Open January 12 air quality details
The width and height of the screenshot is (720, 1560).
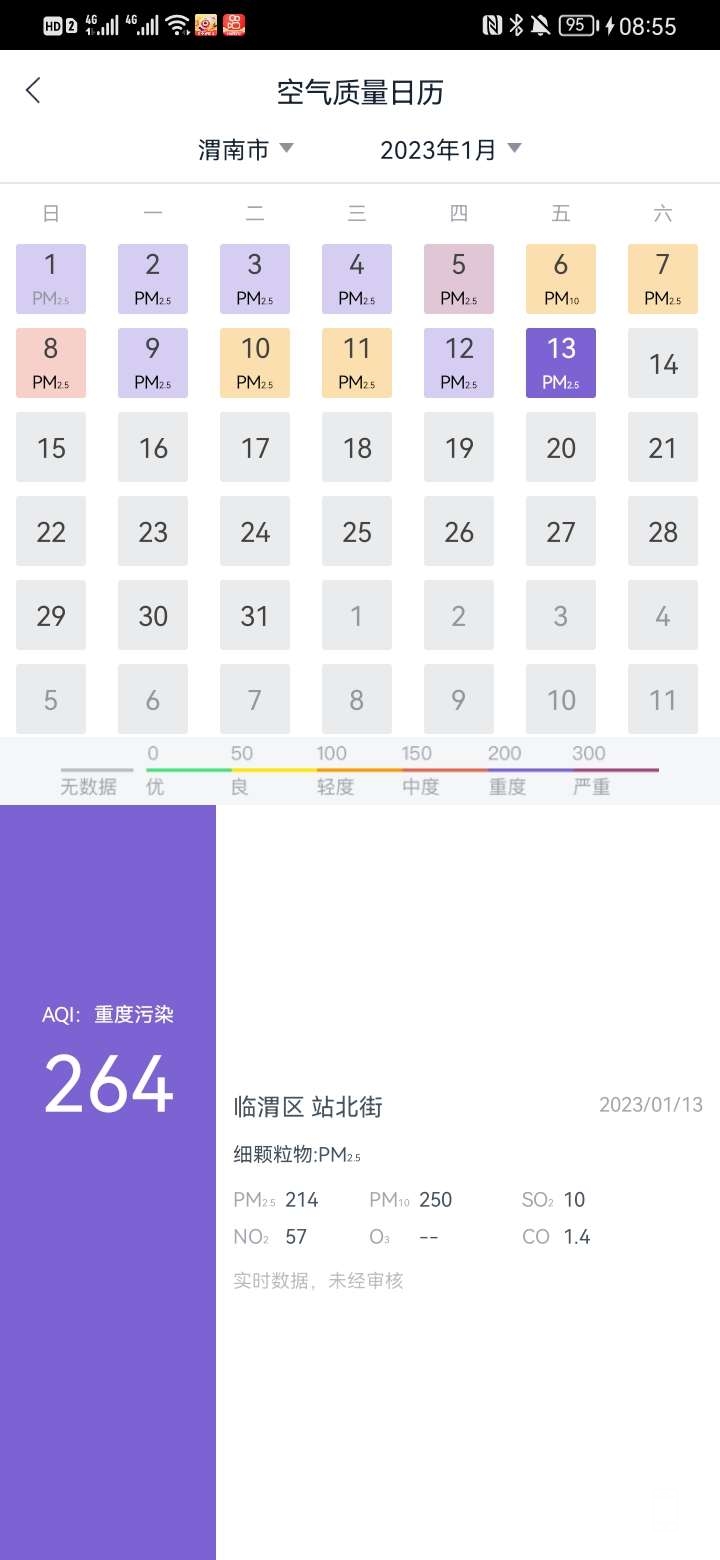459,363
